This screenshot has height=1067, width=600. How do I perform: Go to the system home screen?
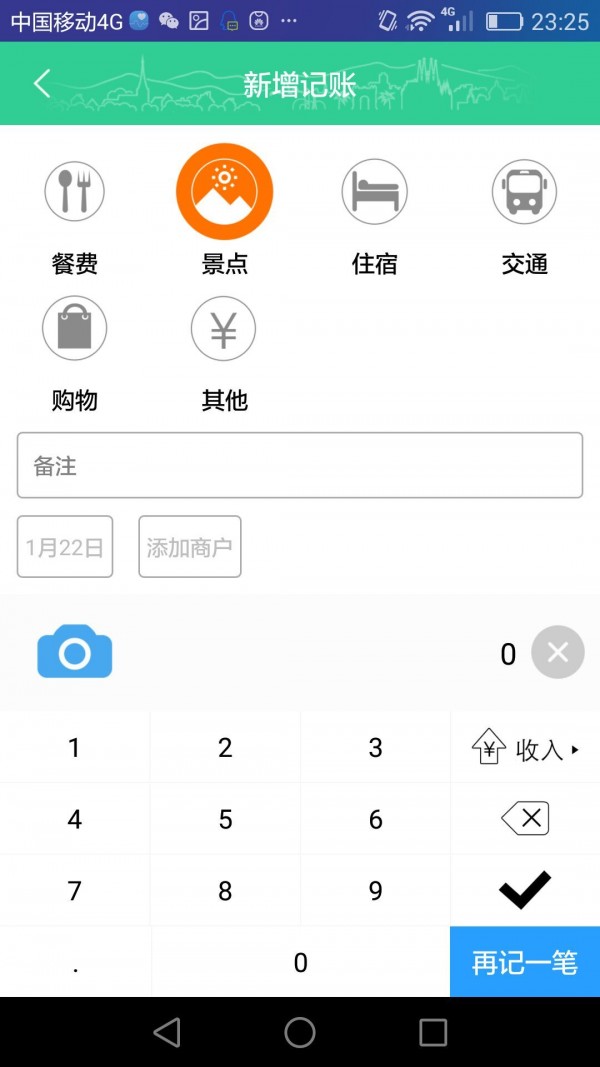[300, 1032]
